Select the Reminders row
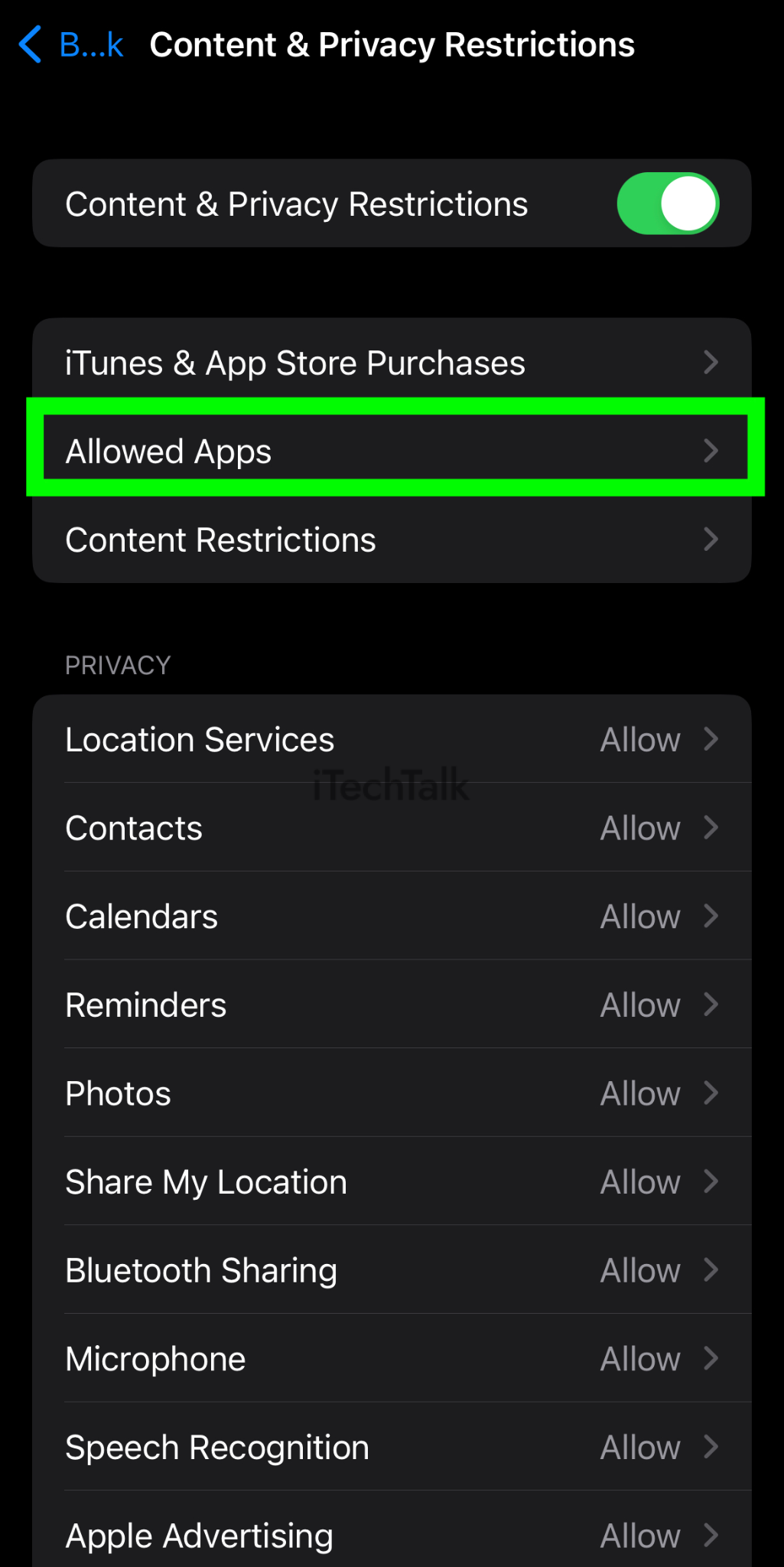This screenshot has width=784, height=1567. click(x=392, y=1004)
